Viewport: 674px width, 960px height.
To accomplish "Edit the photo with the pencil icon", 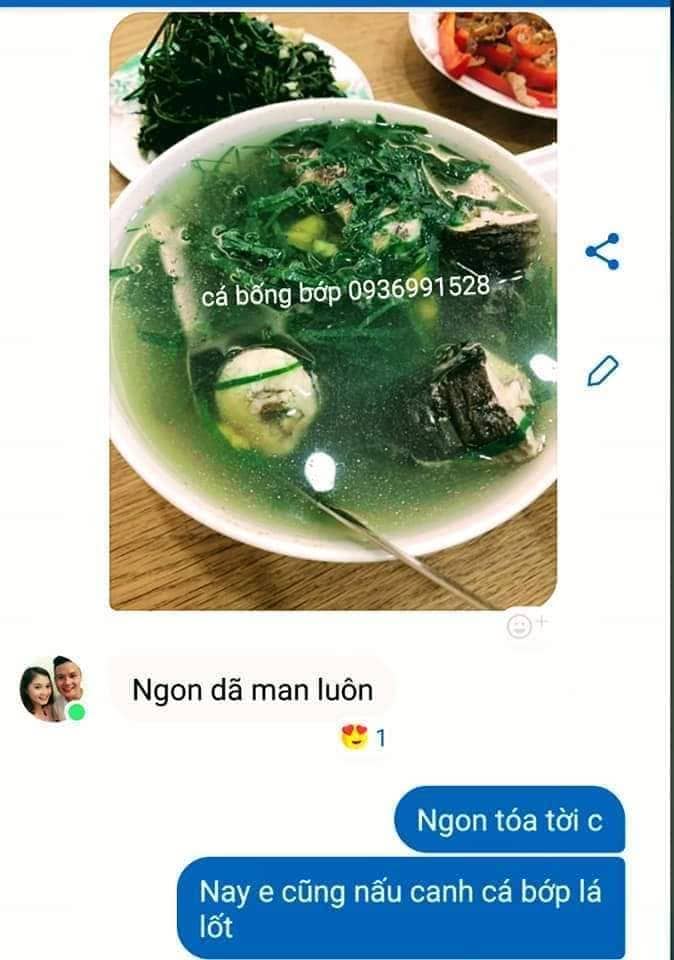I will 602,371.
